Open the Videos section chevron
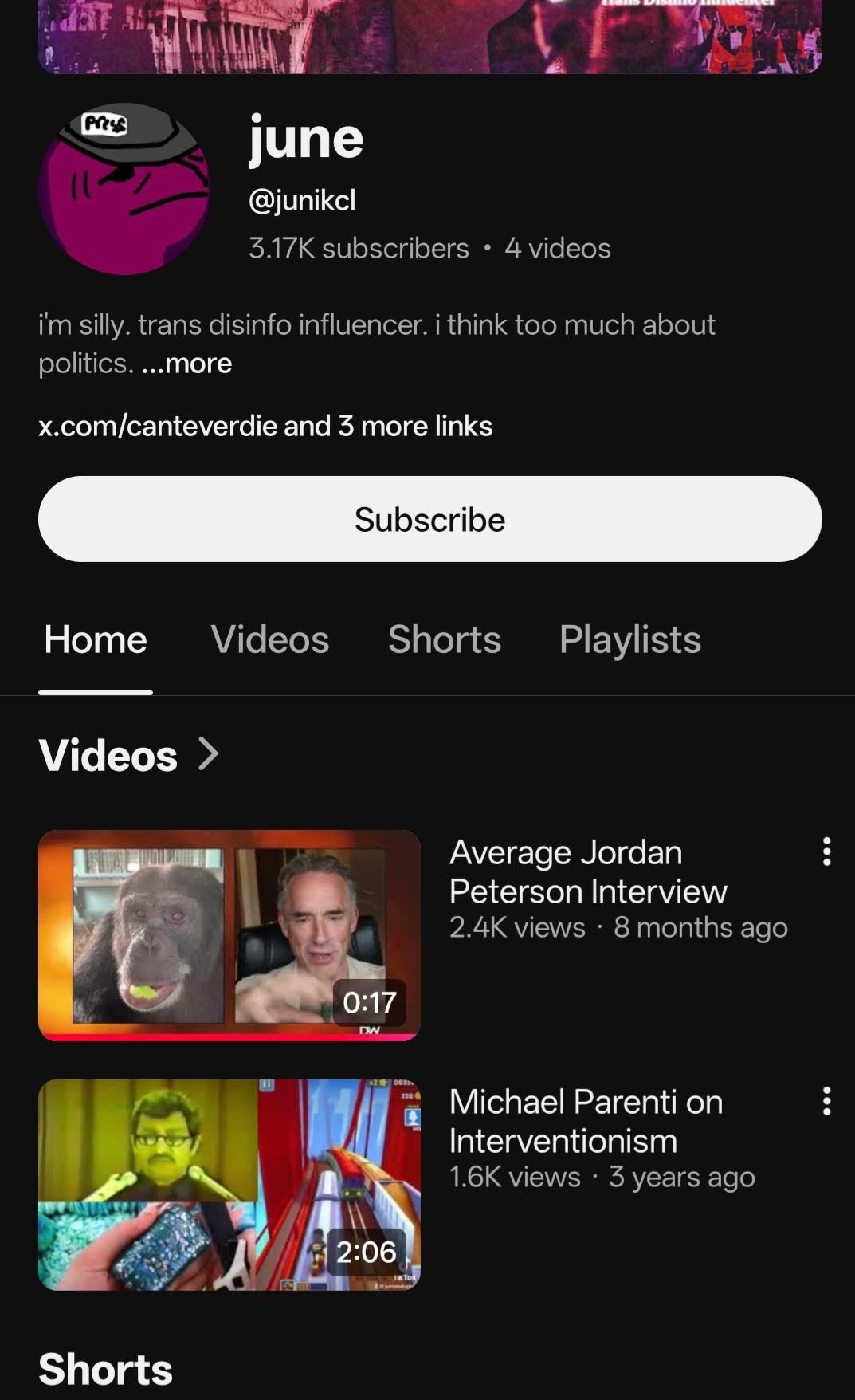Image resolution: width=855 pixels, height=1400 pixels. click(209, 753)
